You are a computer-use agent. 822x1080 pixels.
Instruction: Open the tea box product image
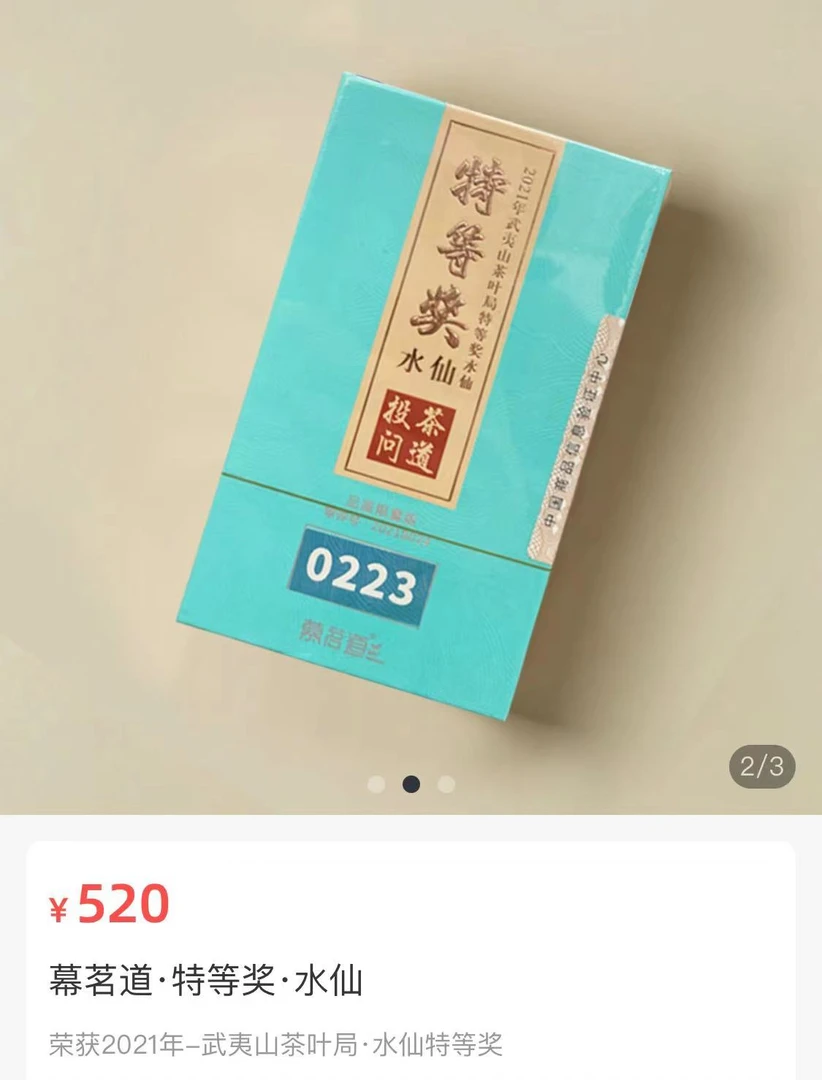[420, 400]
